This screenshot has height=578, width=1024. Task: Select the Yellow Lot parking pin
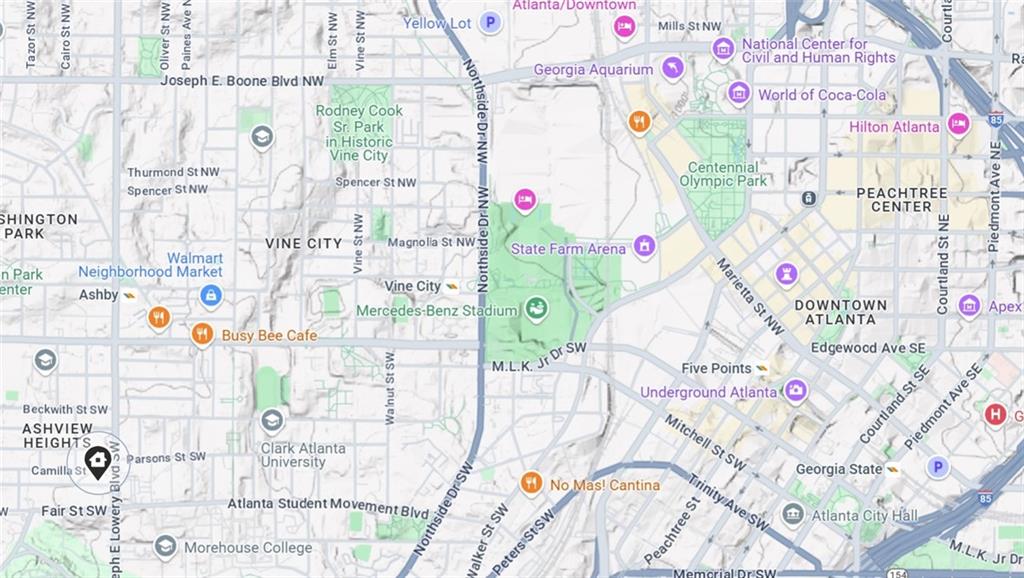[x=490, y=21]
